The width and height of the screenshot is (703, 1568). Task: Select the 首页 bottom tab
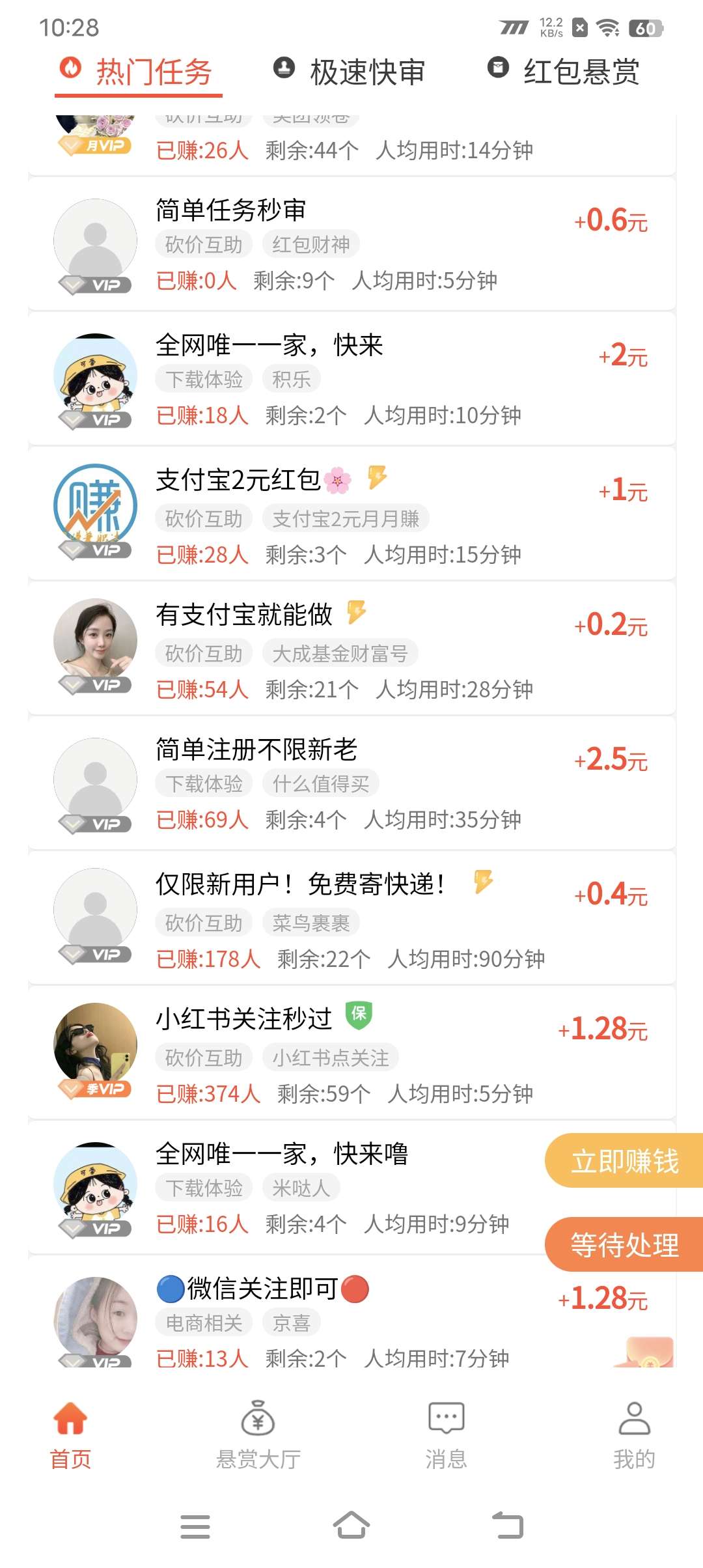(70, 1435)
